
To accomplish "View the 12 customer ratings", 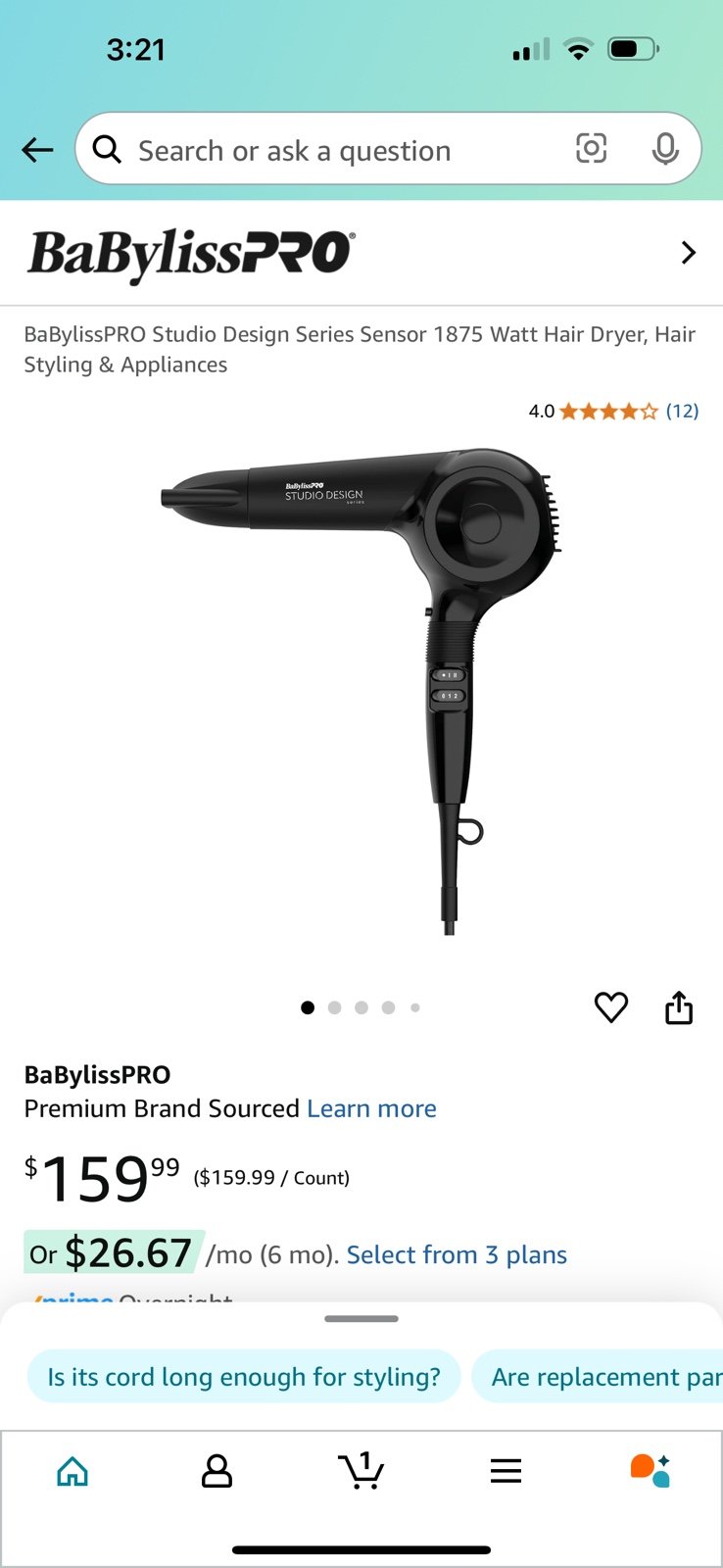I will click(x=682, y=411).
